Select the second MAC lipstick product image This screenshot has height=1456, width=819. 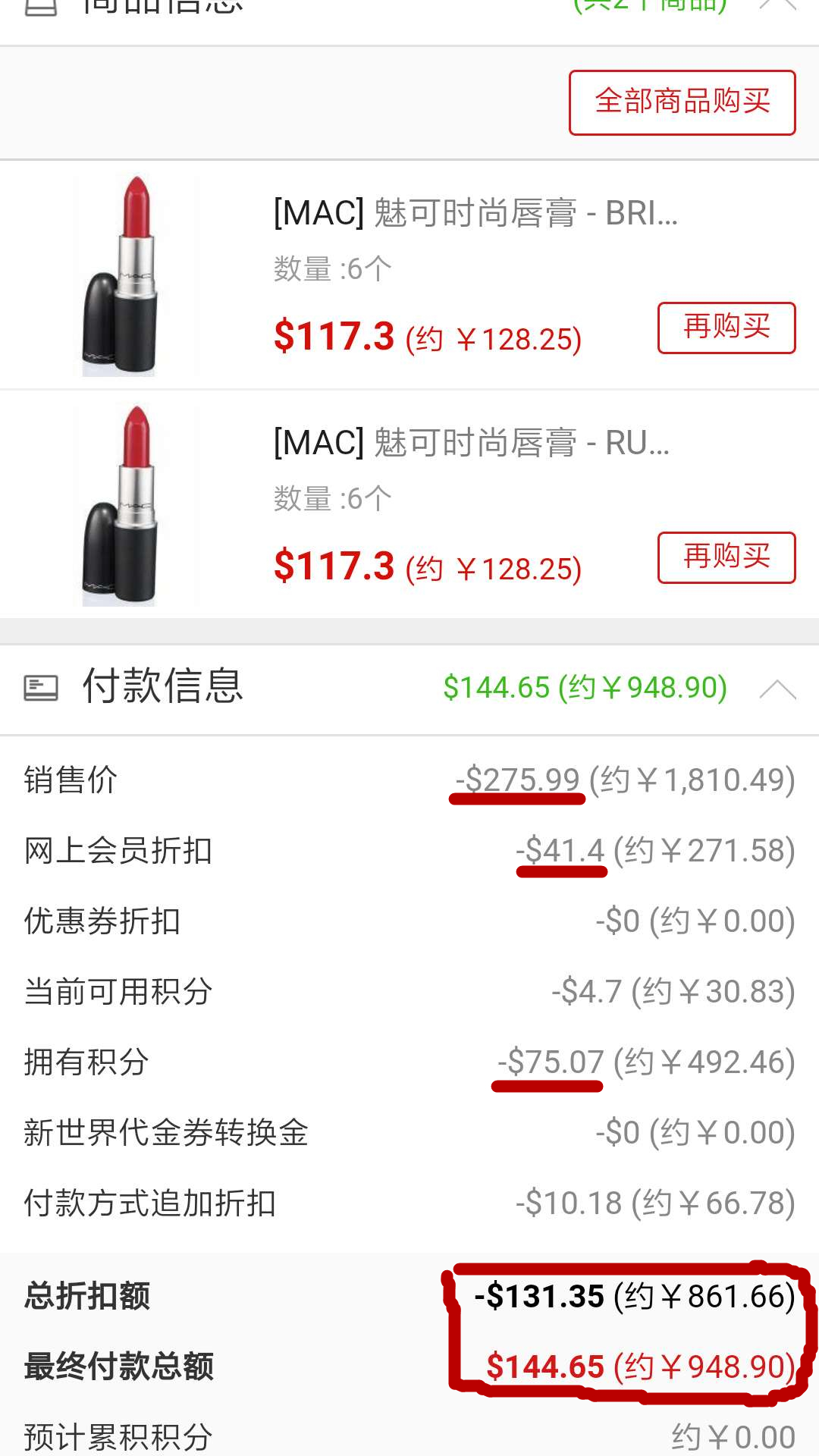click(x=129, y=504)
